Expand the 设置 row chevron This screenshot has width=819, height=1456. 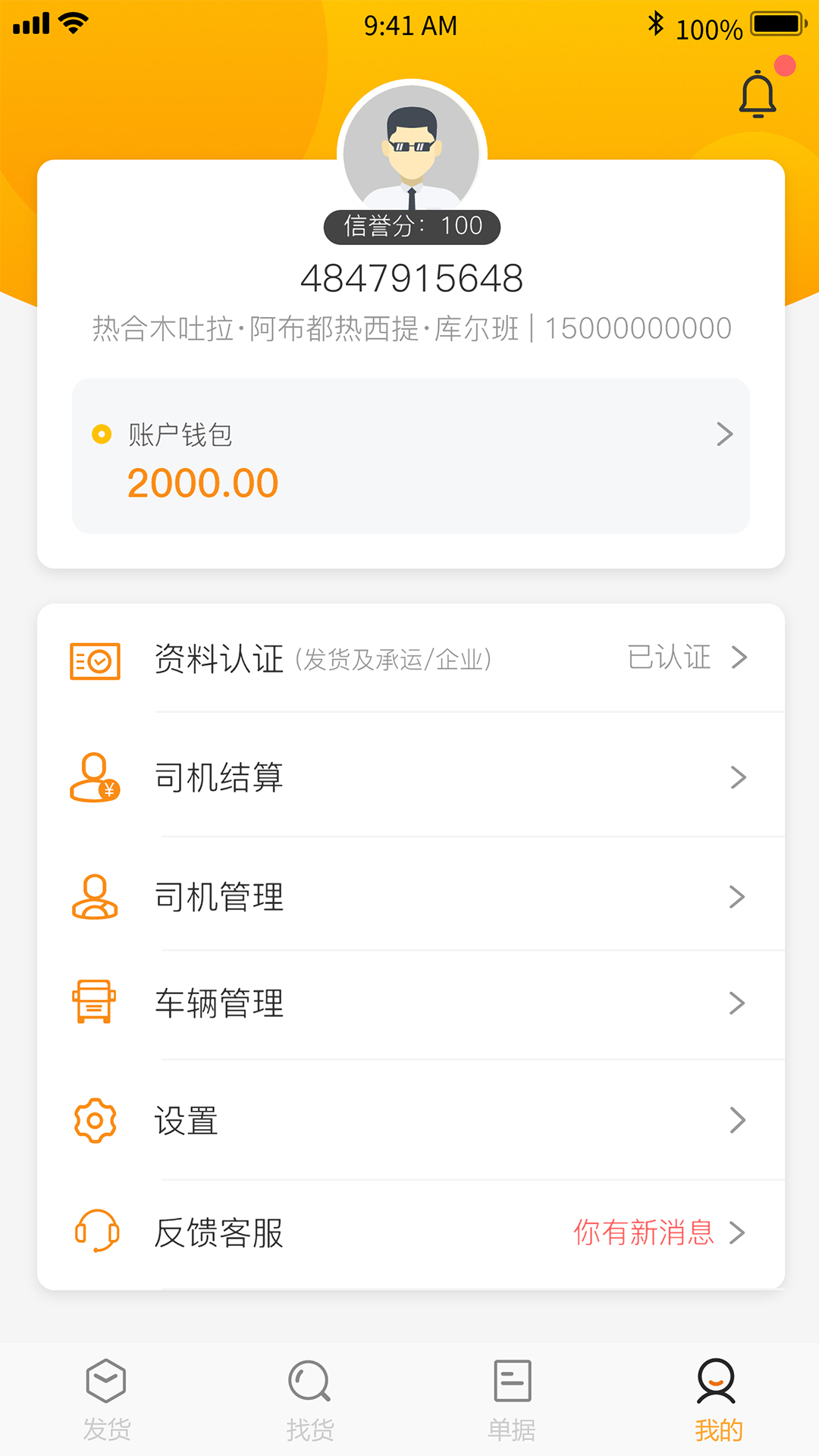pos(738,1120)
